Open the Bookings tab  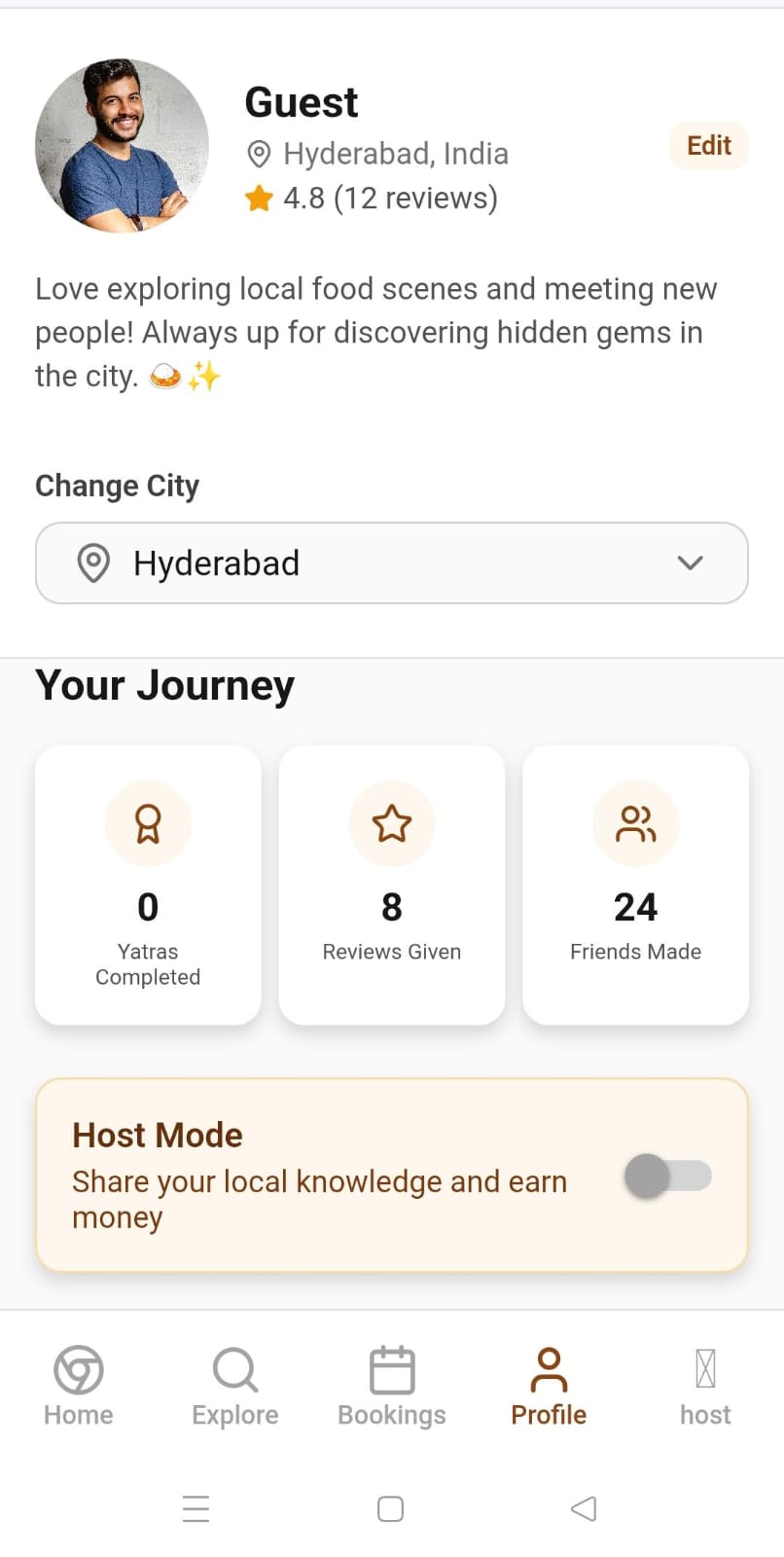click(392, 1386)
